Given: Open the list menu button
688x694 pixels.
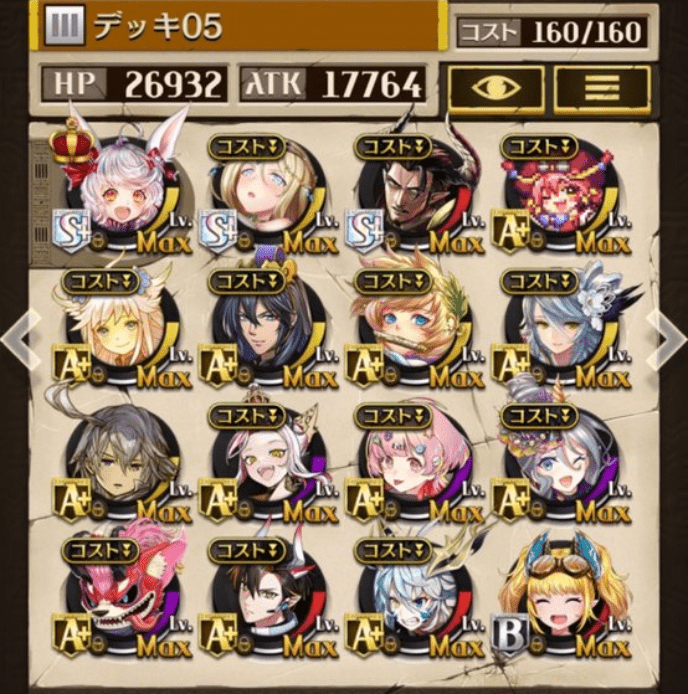Looking at the screenshot, I should 602,89.
